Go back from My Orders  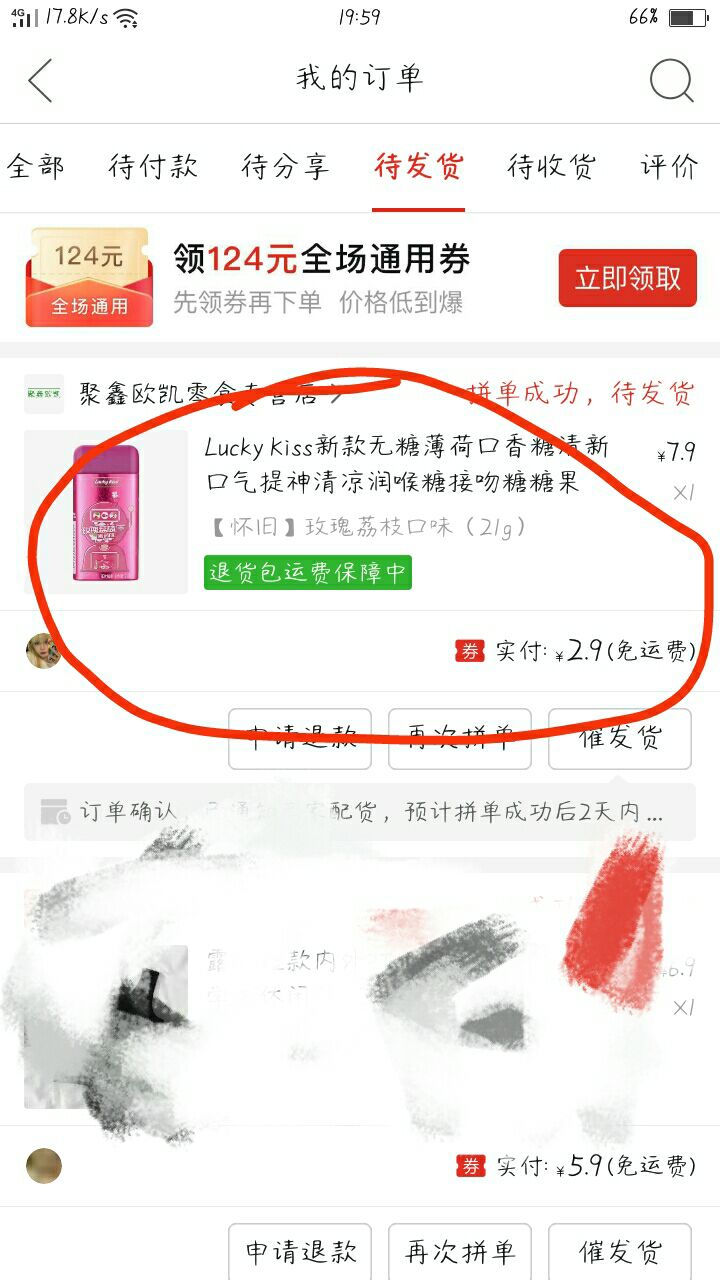40,80
